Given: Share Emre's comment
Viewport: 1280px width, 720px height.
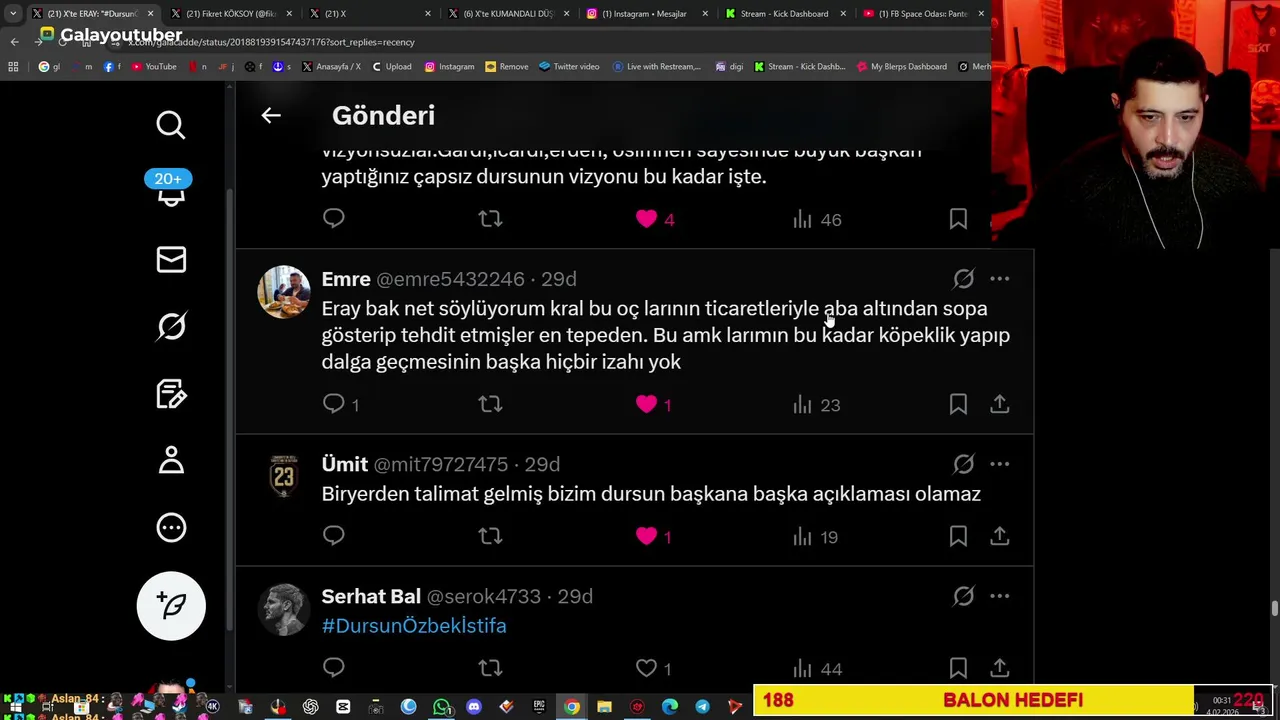Looking at the screenshot, I should tap(999, 404).
